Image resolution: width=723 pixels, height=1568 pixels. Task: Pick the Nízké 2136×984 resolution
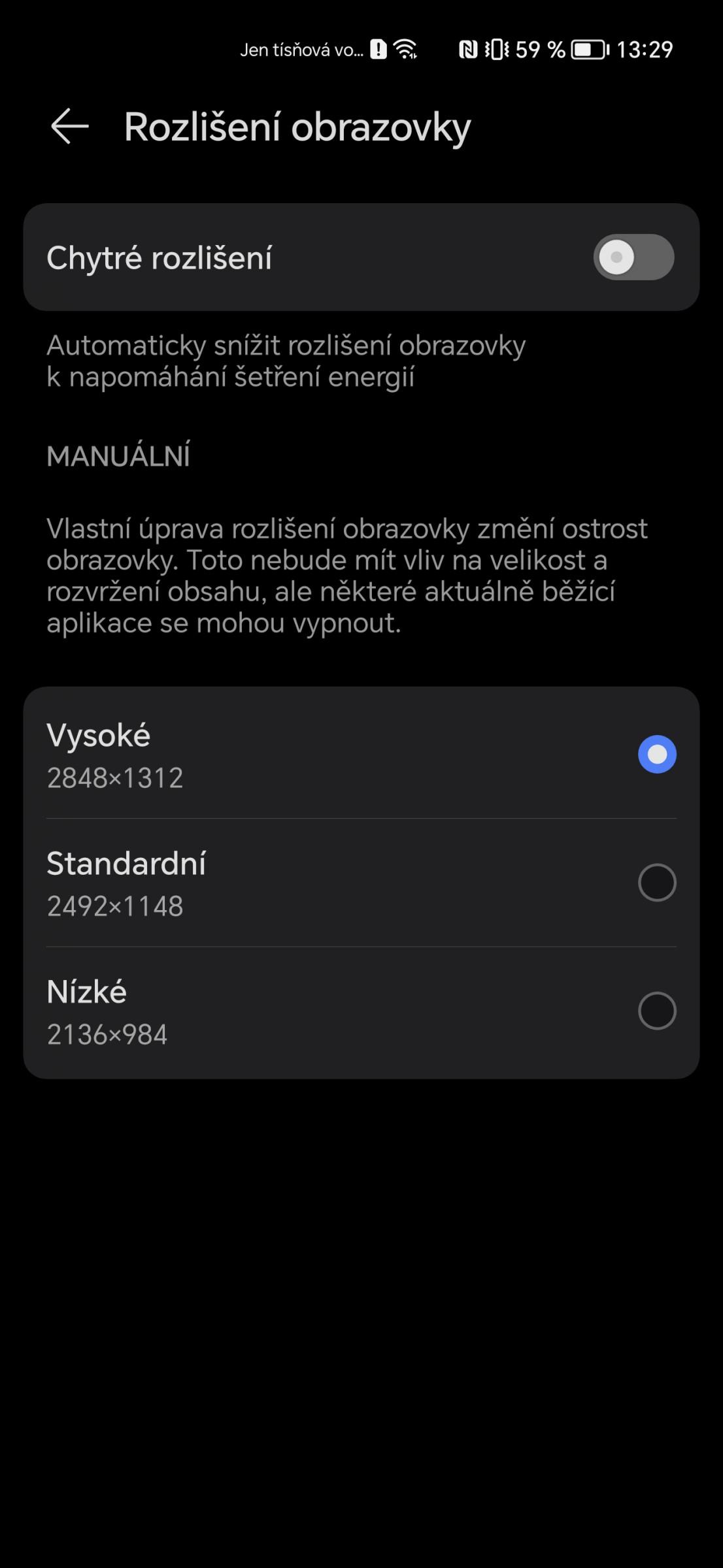coord(361,1011)
